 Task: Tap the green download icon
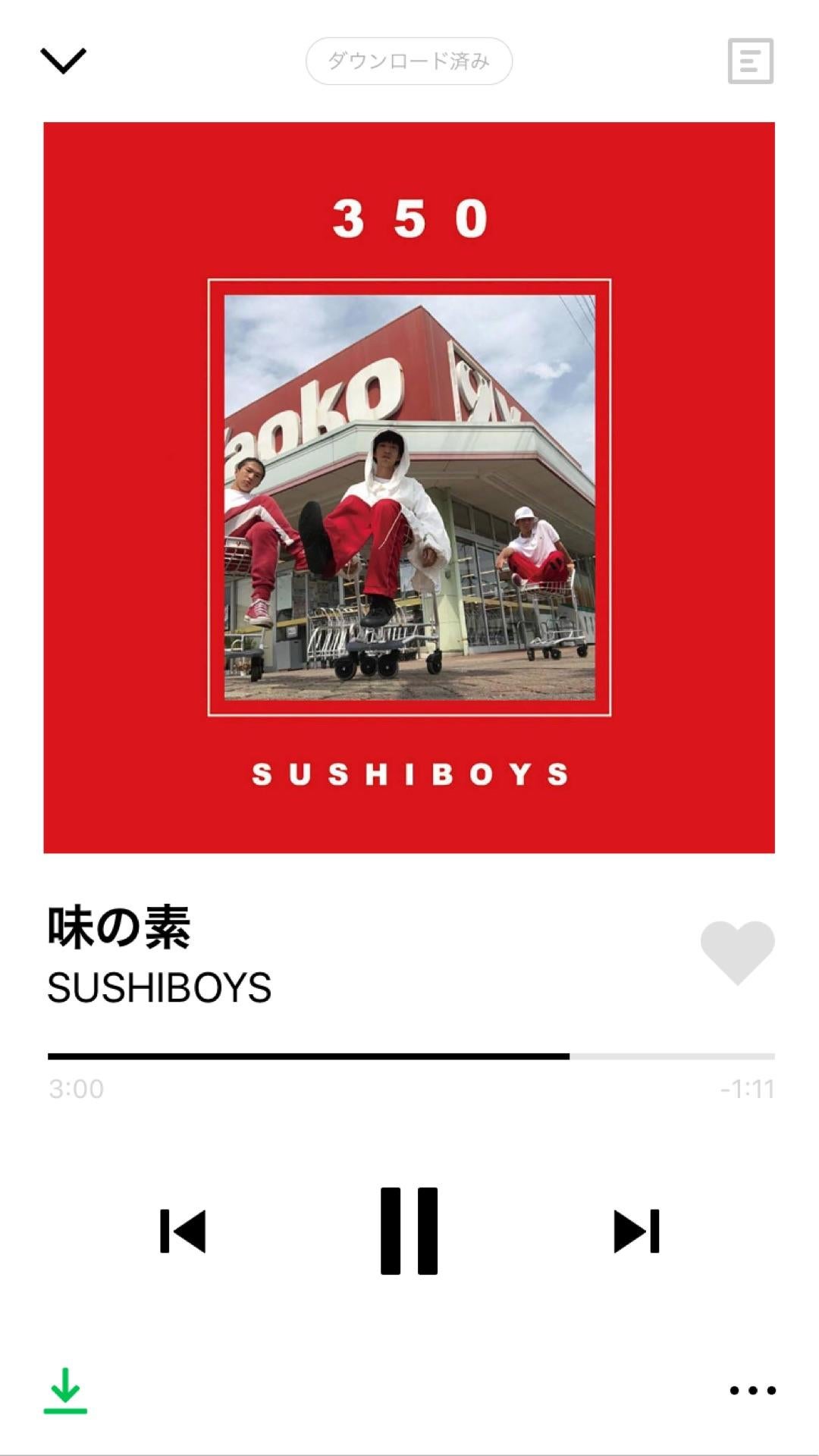click(65, 1390)
